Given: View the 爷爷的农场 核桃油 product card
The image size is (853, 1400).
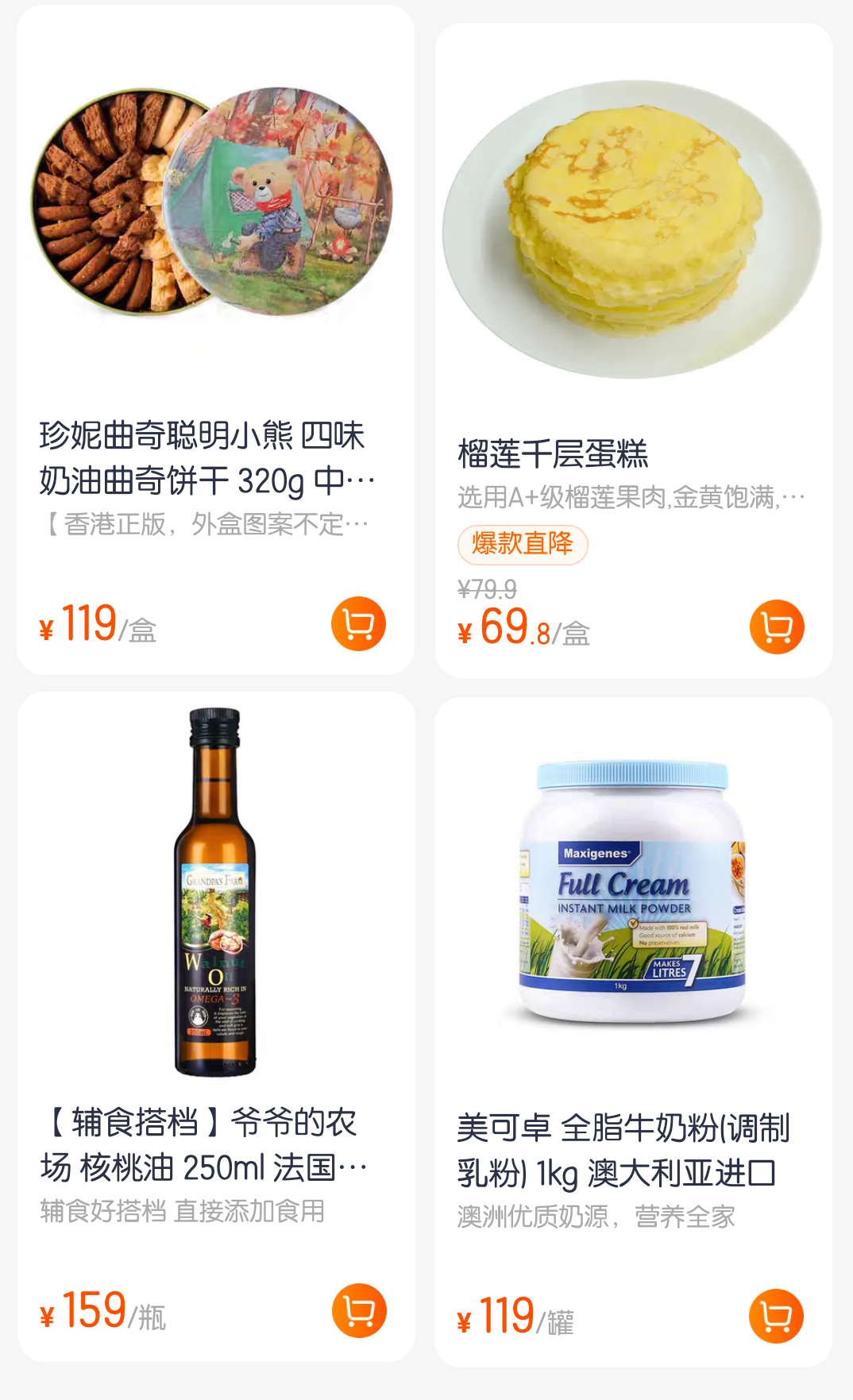Looking at the screenshot, I should pos(214,913).
